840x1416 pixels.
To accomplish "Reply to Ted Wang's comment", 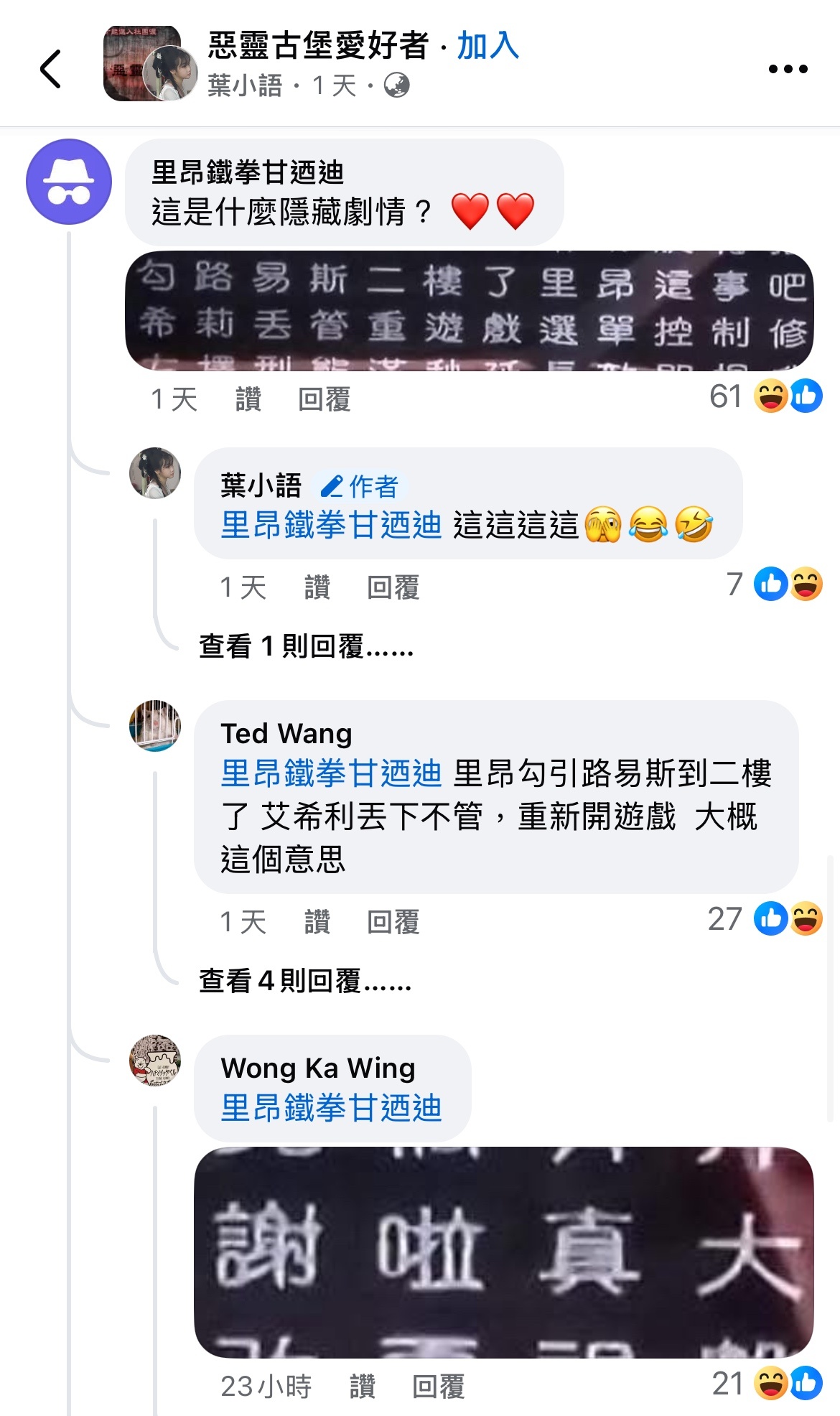I will pyautogui.click(x=393, y=922).
